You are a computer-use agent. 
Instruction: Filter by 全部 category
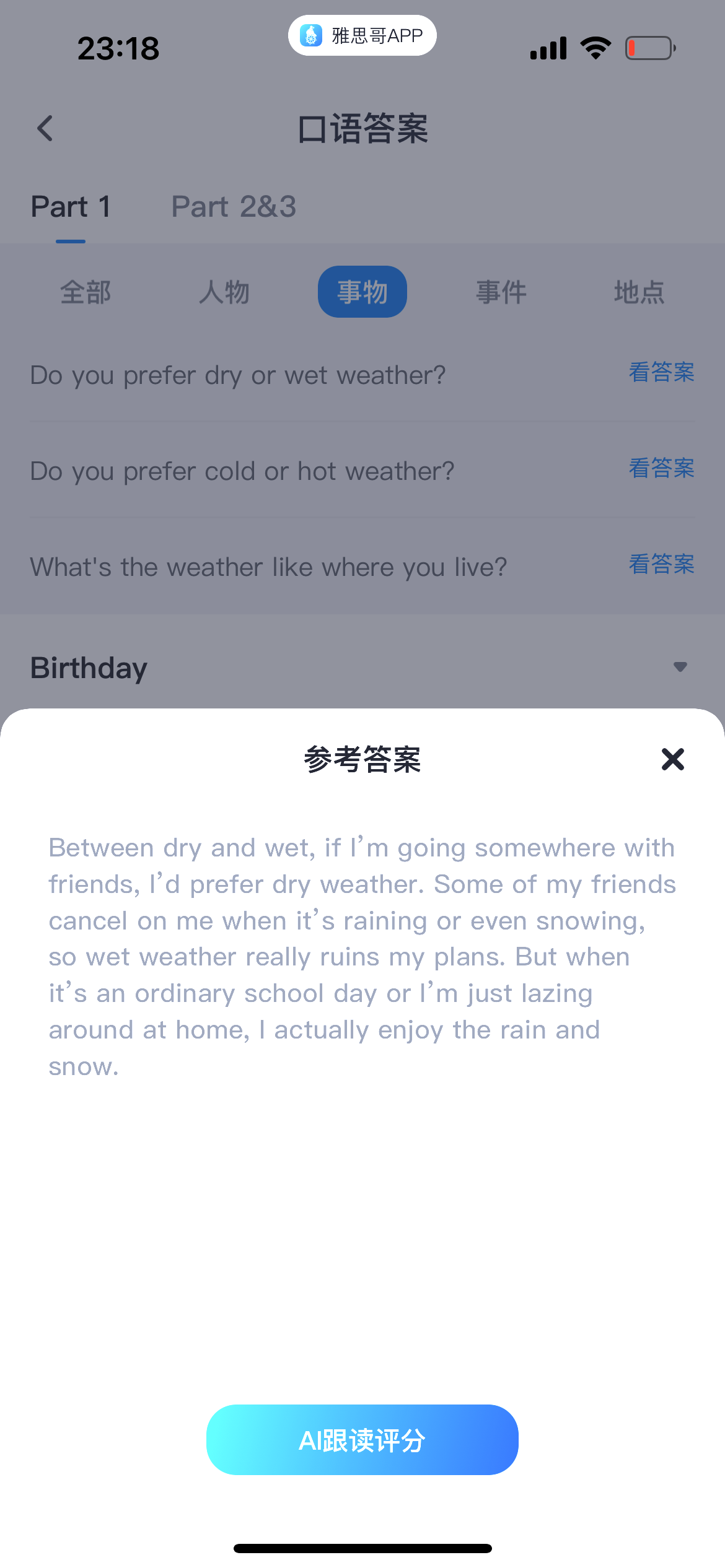pos(86,292)
